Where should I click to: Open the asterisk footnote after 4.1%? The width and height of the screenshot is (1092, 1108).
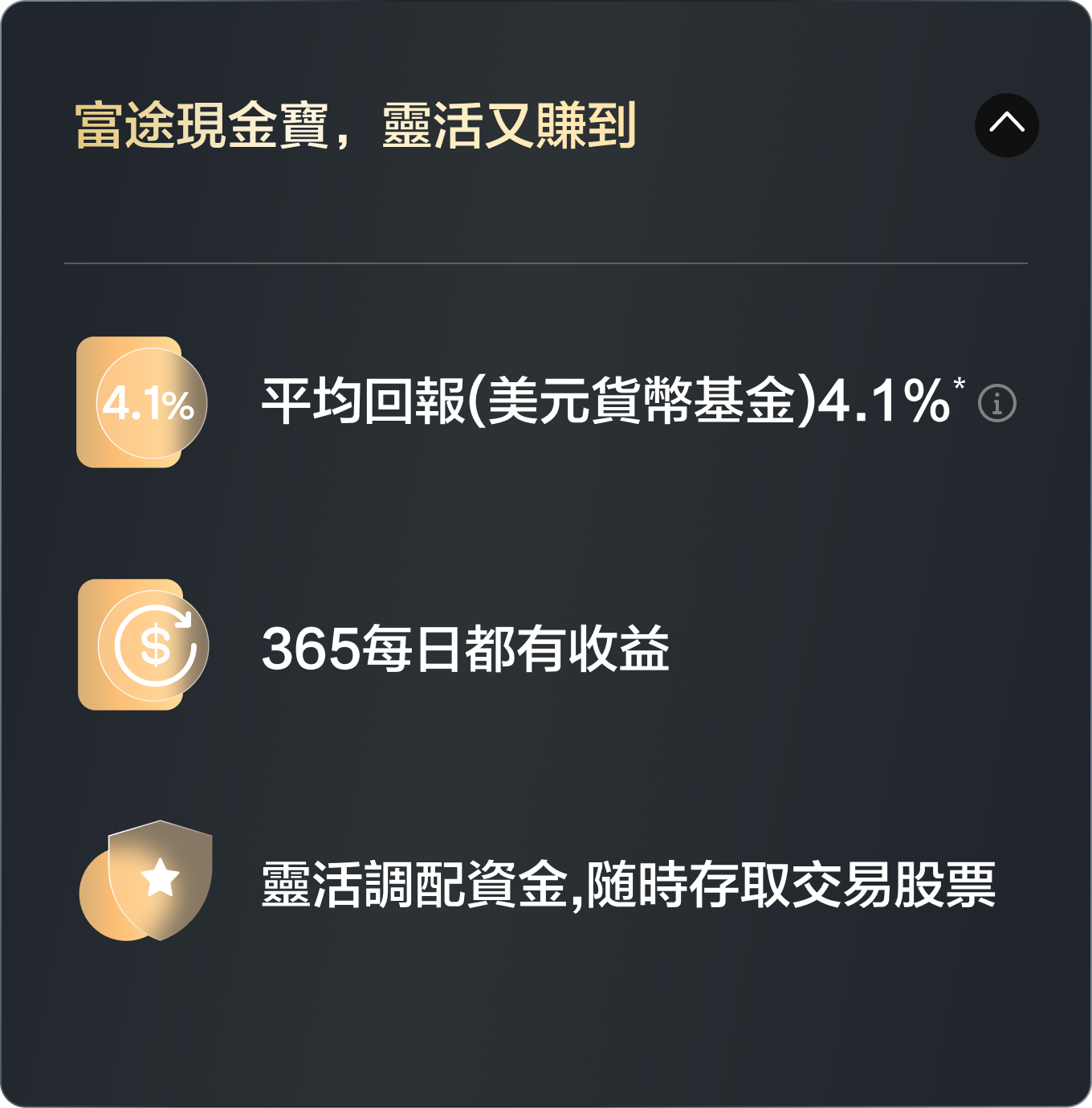pyautogui.click(x=960, y=385)
